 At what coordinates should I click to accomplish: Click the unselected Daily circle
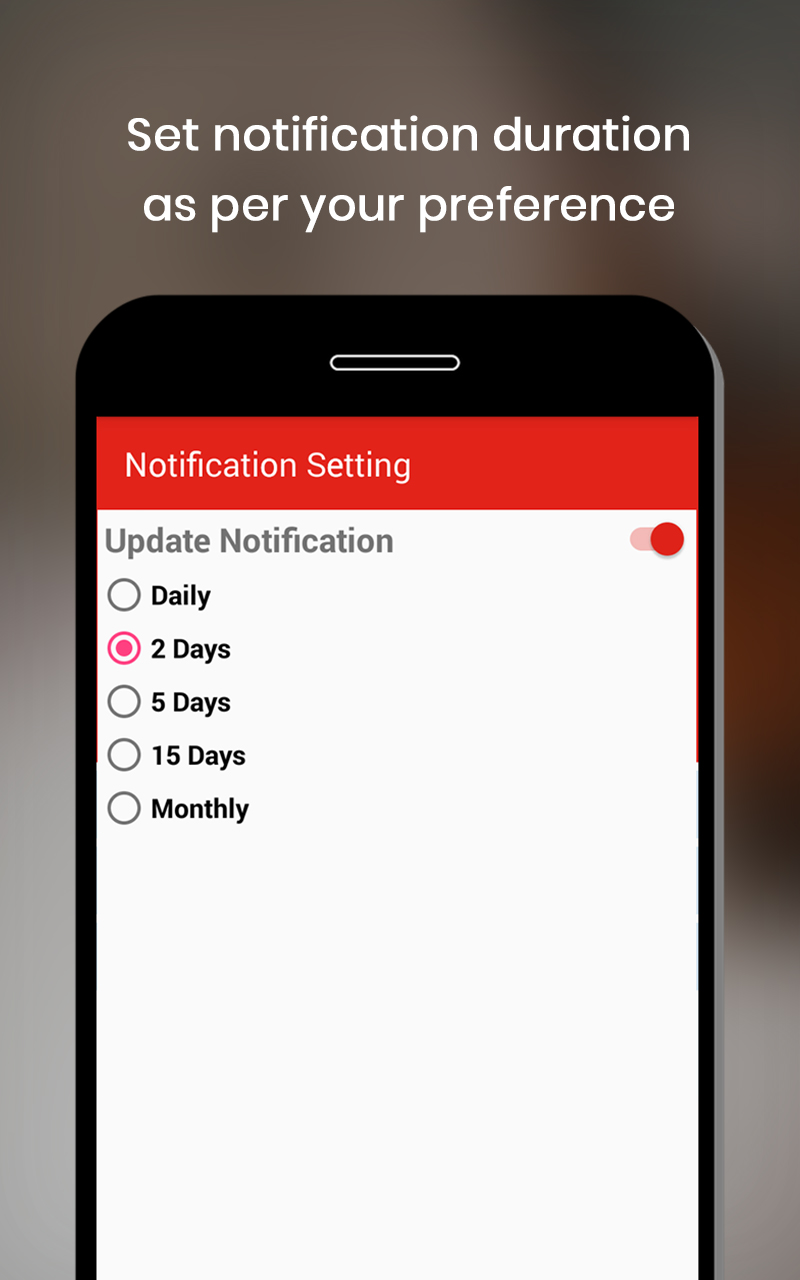124,594
